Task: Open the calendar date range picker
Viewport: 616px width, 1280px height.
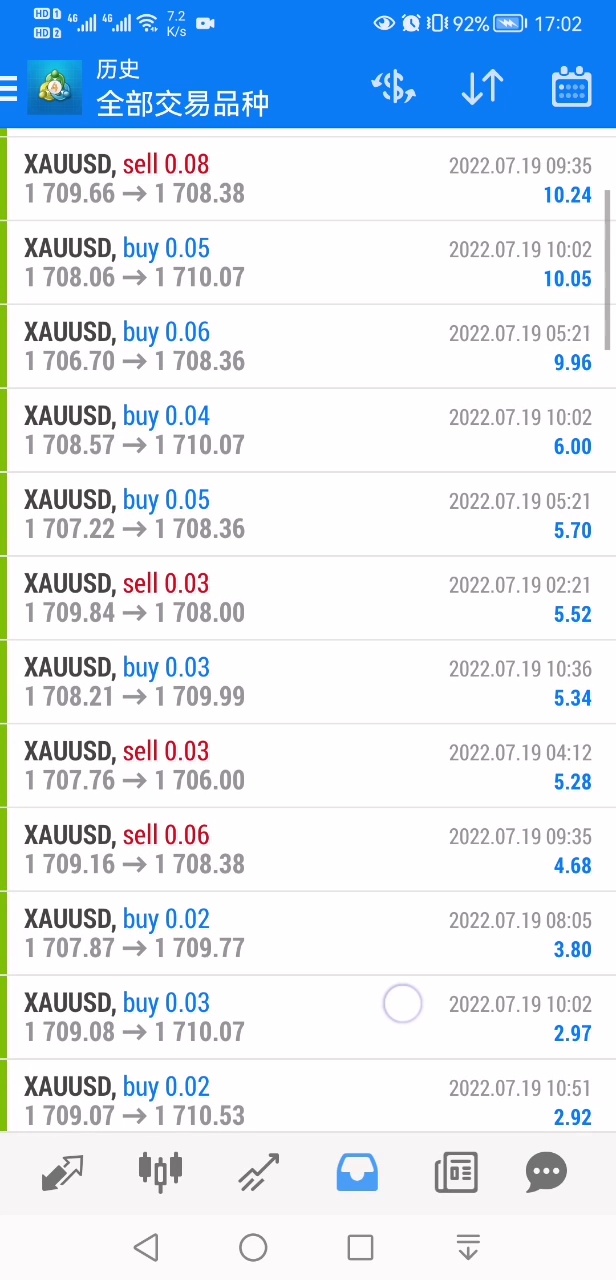Action: 571,88
